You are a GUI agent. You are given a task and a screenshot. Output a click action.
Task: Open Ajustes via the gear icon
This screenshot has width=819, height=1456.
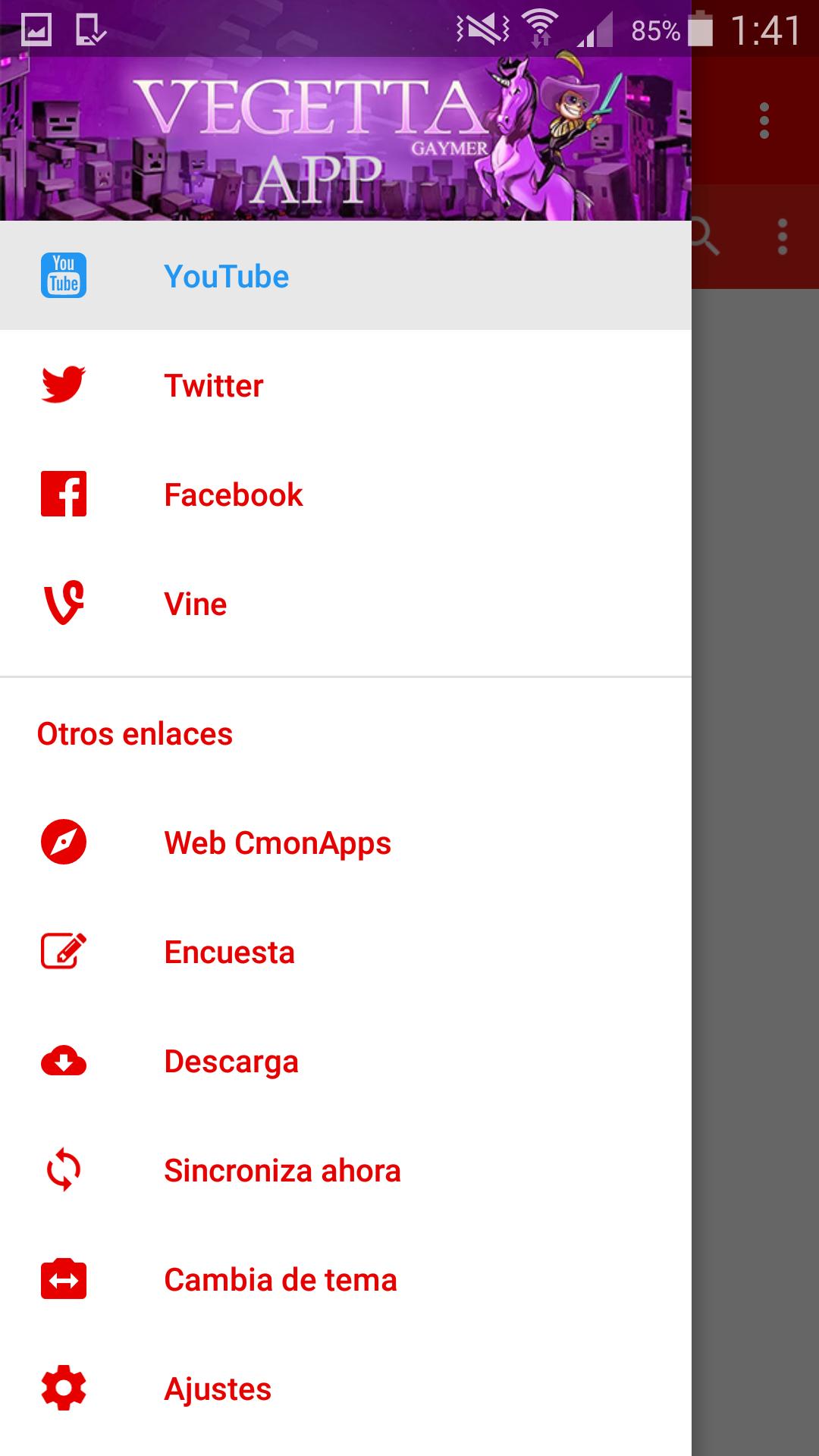point(64,1389)
